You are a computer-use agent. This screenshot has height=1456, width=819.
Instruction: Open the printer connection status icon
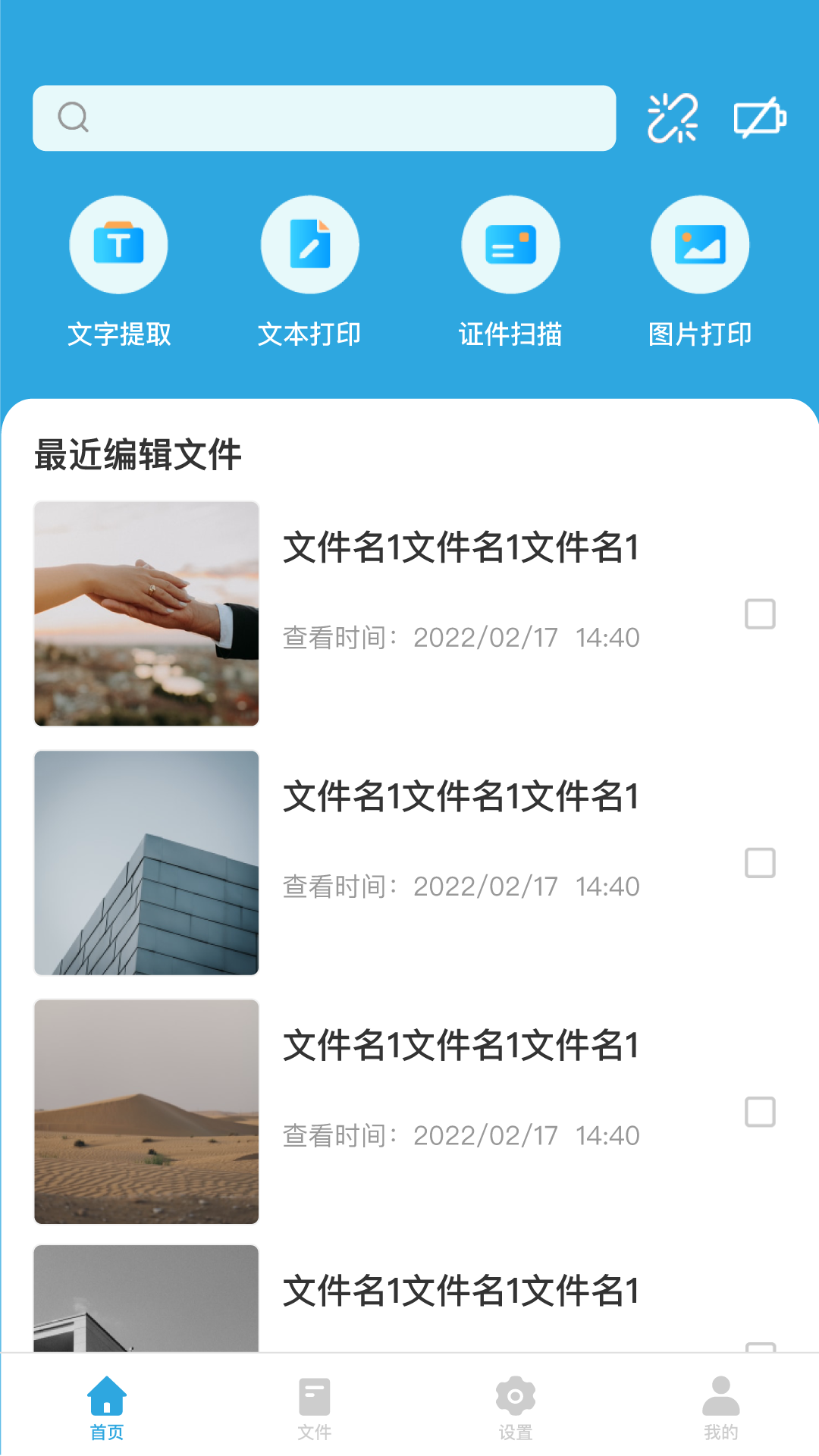tap(759, 118)
